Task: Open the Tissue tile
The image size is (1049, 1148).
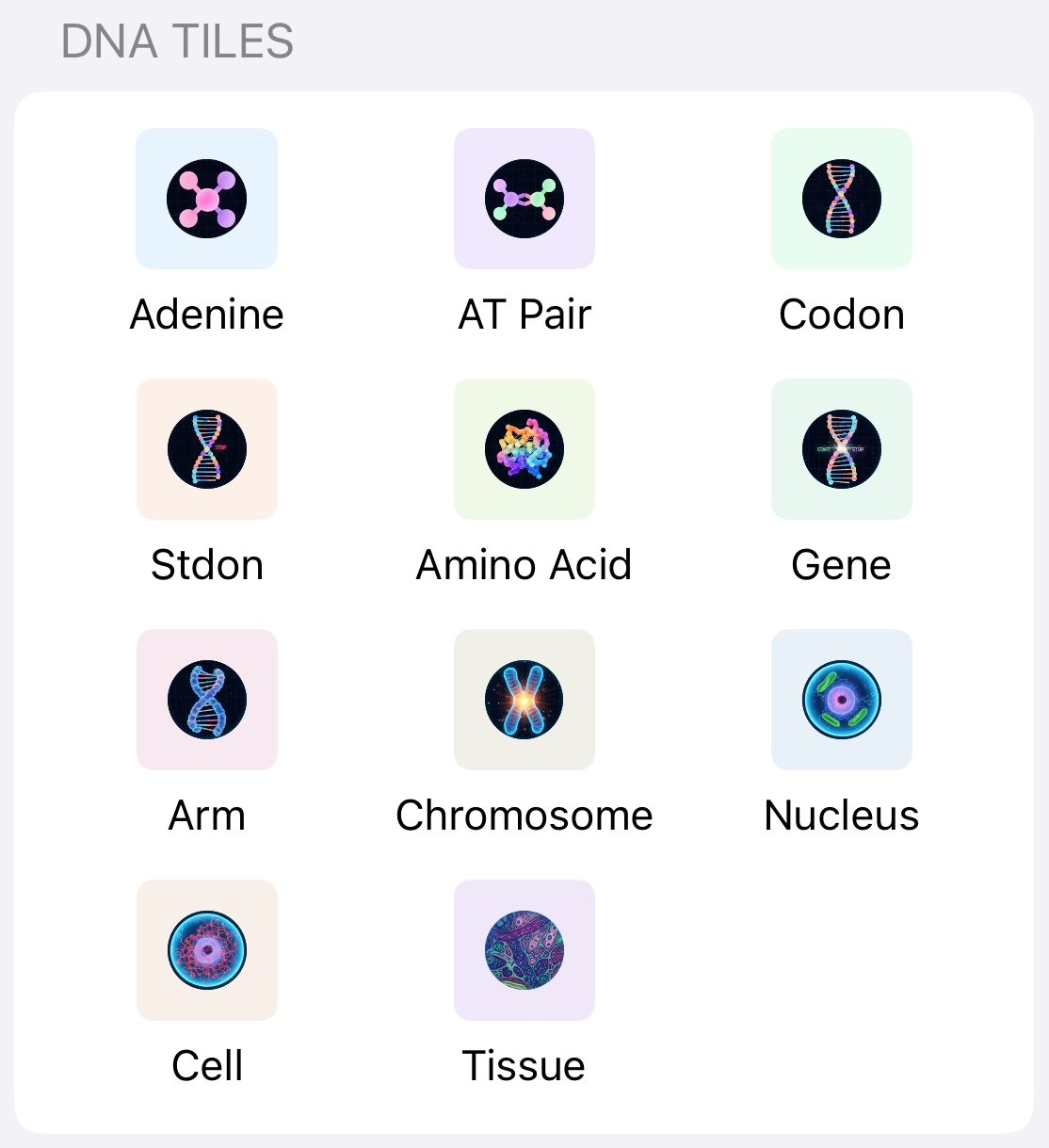Action: (524, 950)
